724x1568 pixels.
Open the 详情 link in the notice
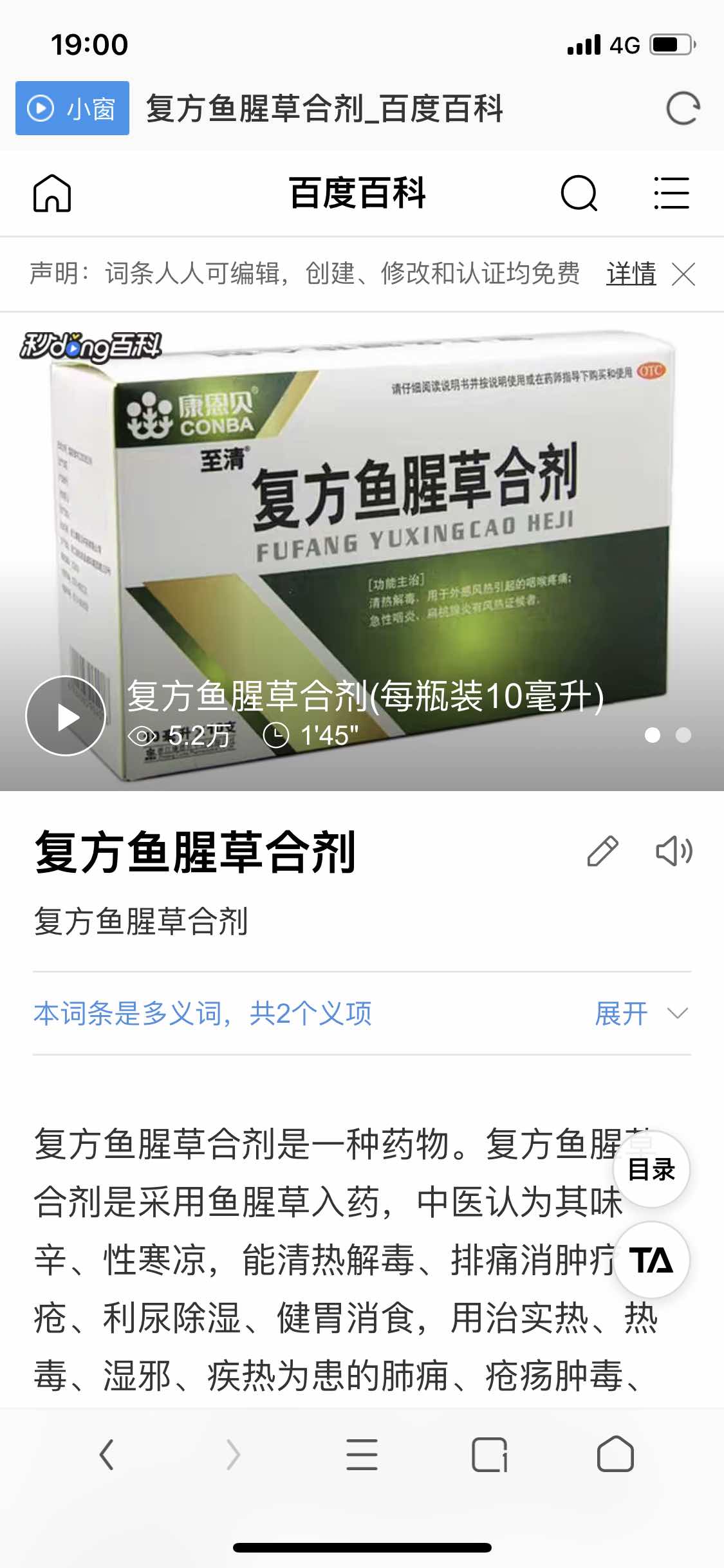pyautogui.click(x=631, y=274)
